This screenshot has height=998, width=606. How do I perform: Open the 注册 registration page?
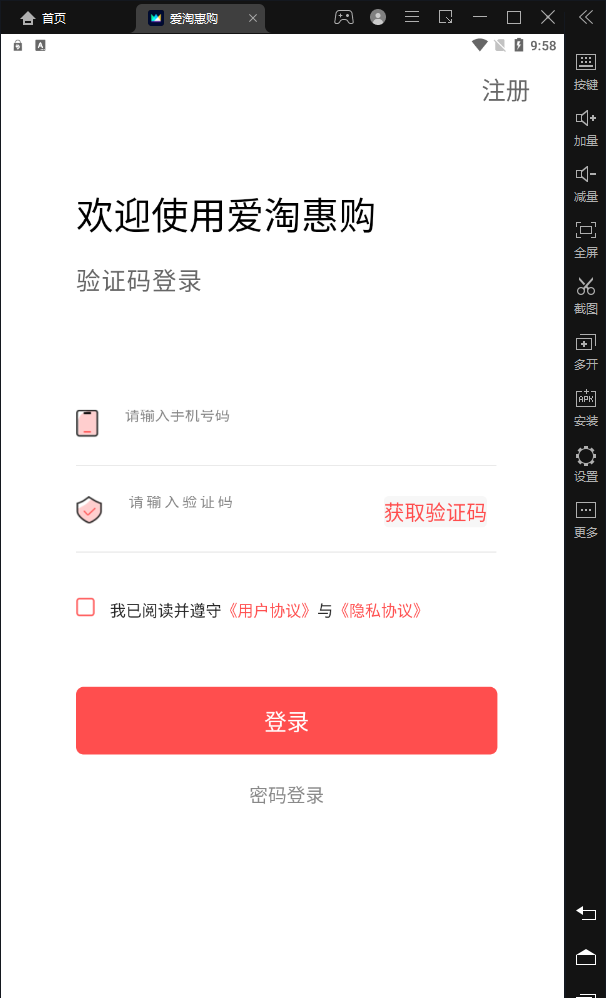coord(505,91)
